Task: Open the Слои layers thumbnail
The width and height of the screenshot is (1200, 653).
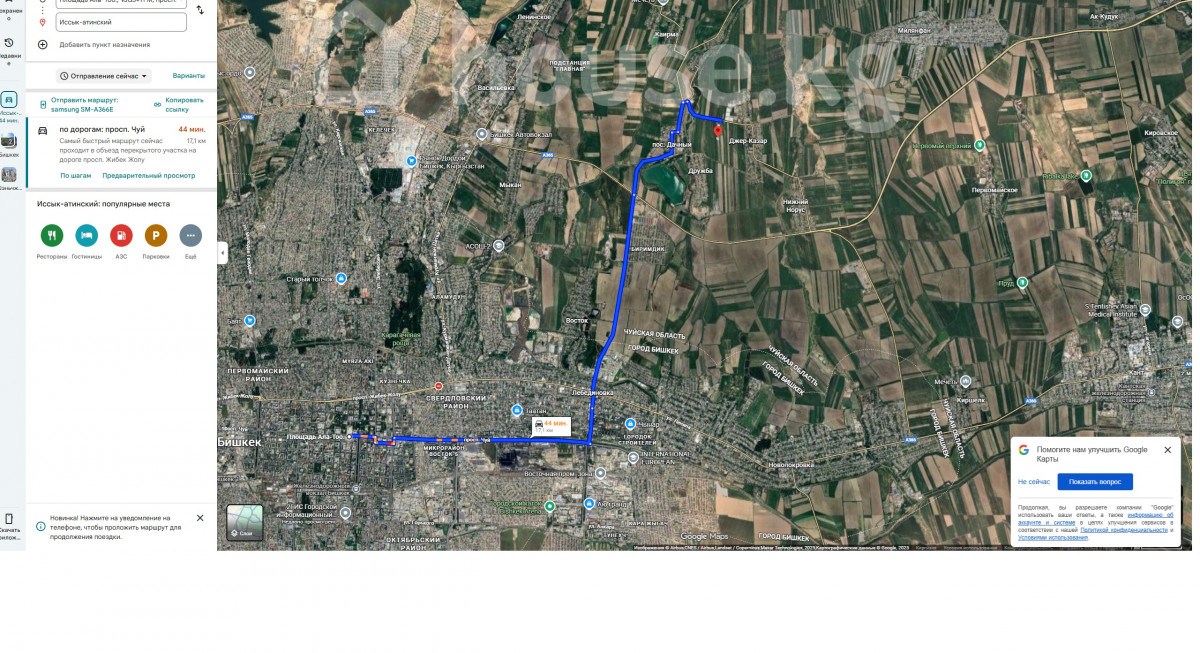Action: coord(245,522)
